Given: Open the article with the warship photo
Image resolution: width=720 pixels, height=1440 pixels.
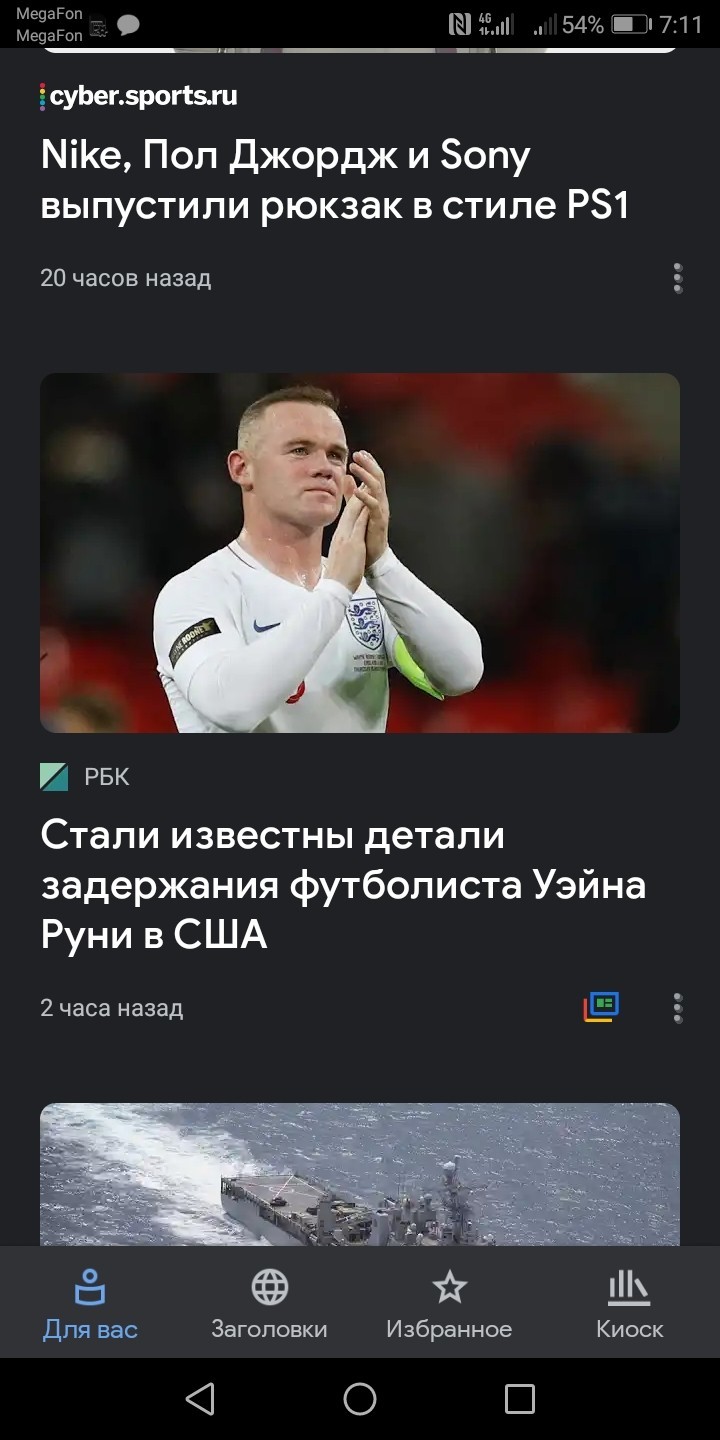Looking at the screenshot, I should [360, 1173].
